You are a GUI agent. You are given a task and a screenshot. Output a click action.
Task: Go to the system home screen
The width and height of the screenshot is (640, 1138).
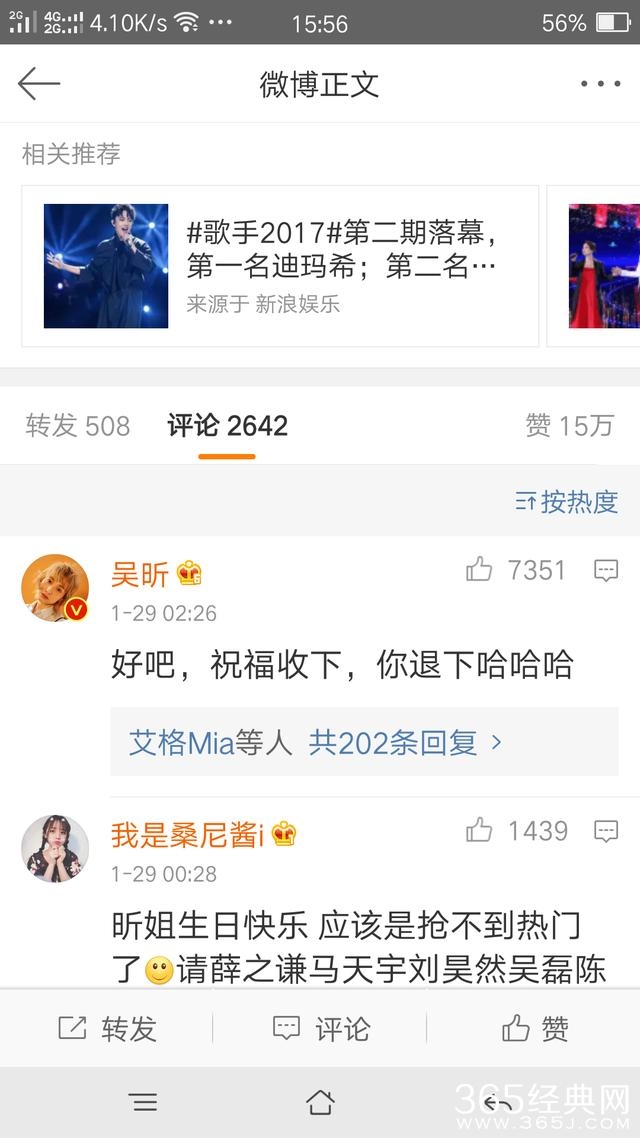coord(320,1102)
